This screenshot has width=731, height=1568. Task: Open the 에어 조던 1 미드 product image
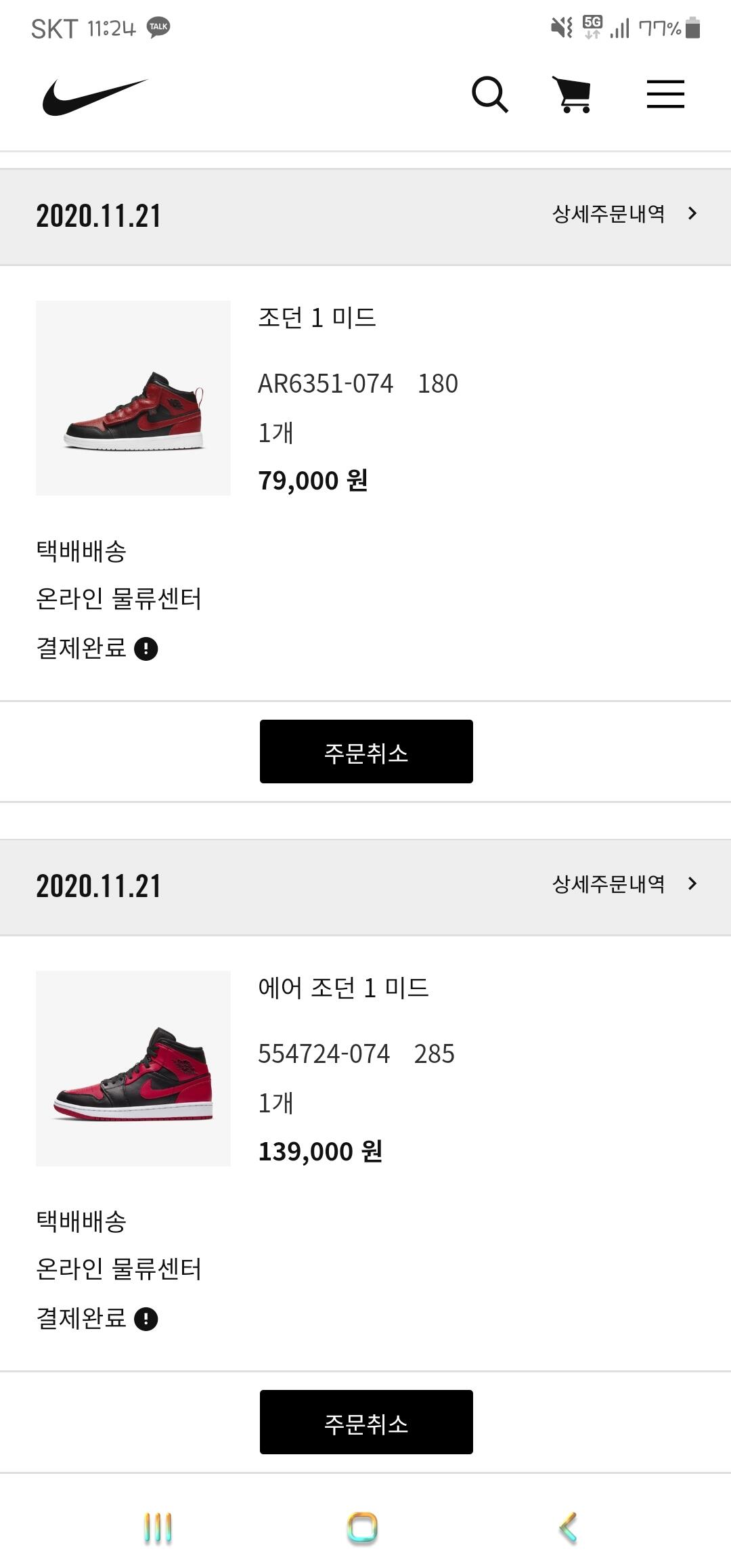133,1068
